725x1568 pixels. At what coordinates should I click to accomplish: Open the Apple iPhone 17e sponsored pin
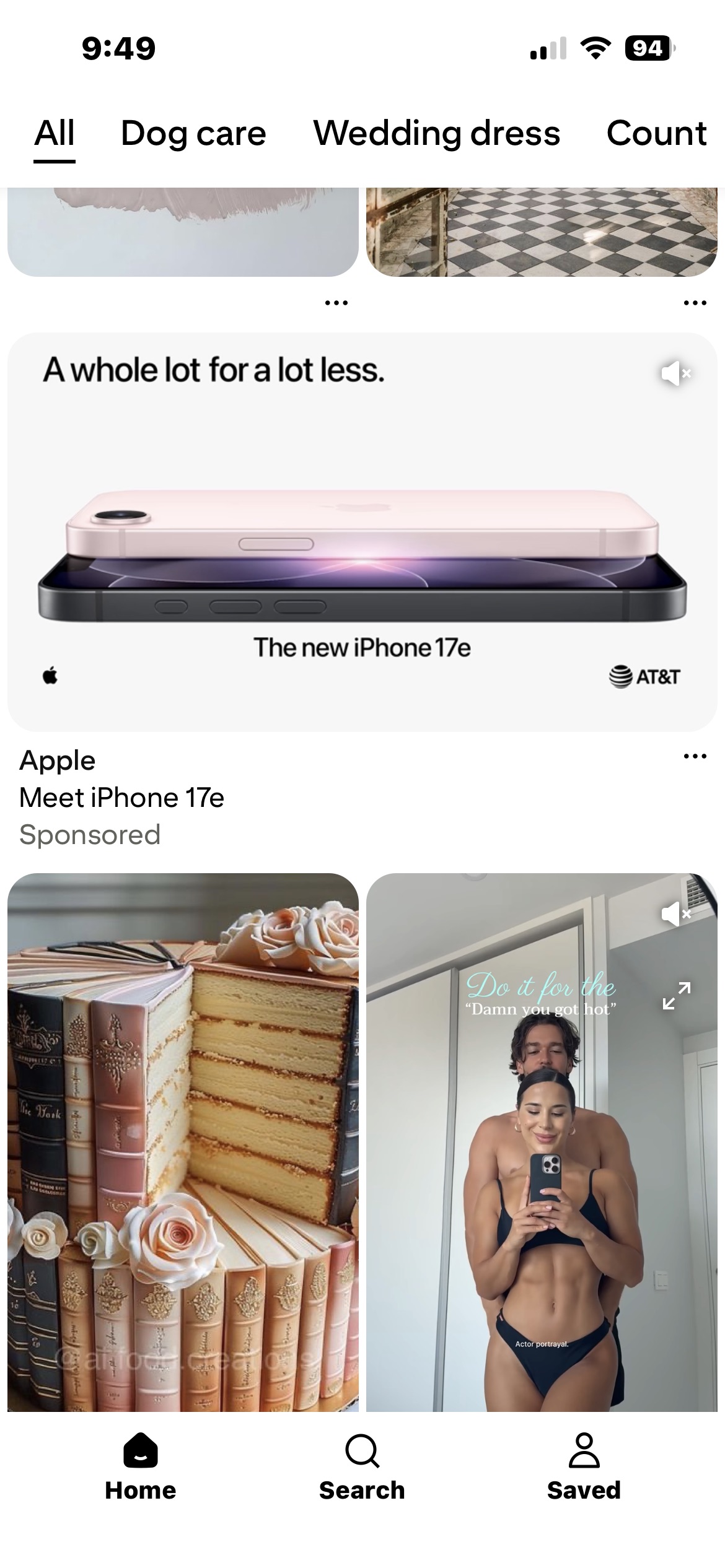[362, 533]
